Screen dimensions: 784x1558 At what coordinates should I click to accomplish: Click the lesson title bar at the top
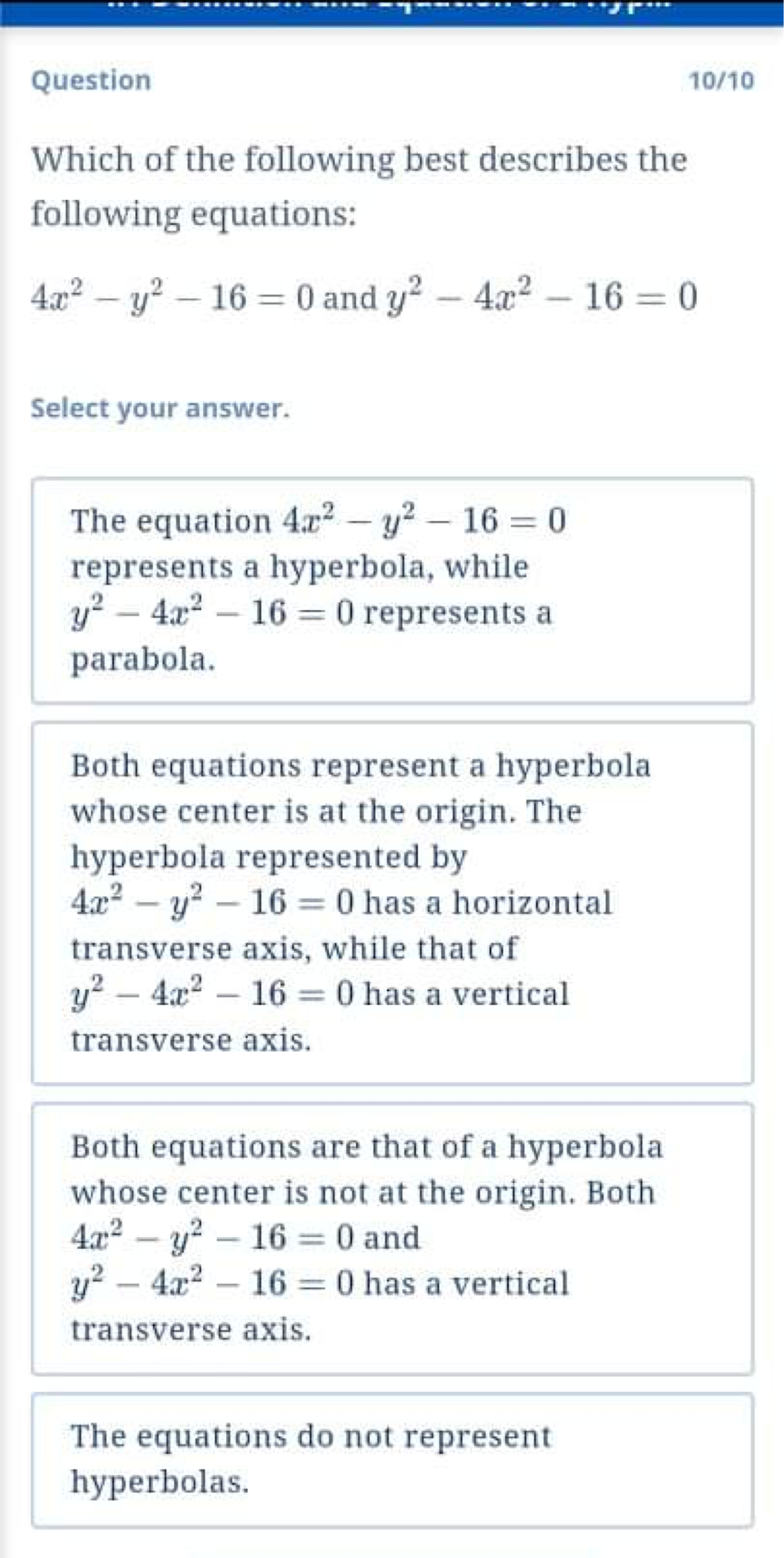(392, 11)
